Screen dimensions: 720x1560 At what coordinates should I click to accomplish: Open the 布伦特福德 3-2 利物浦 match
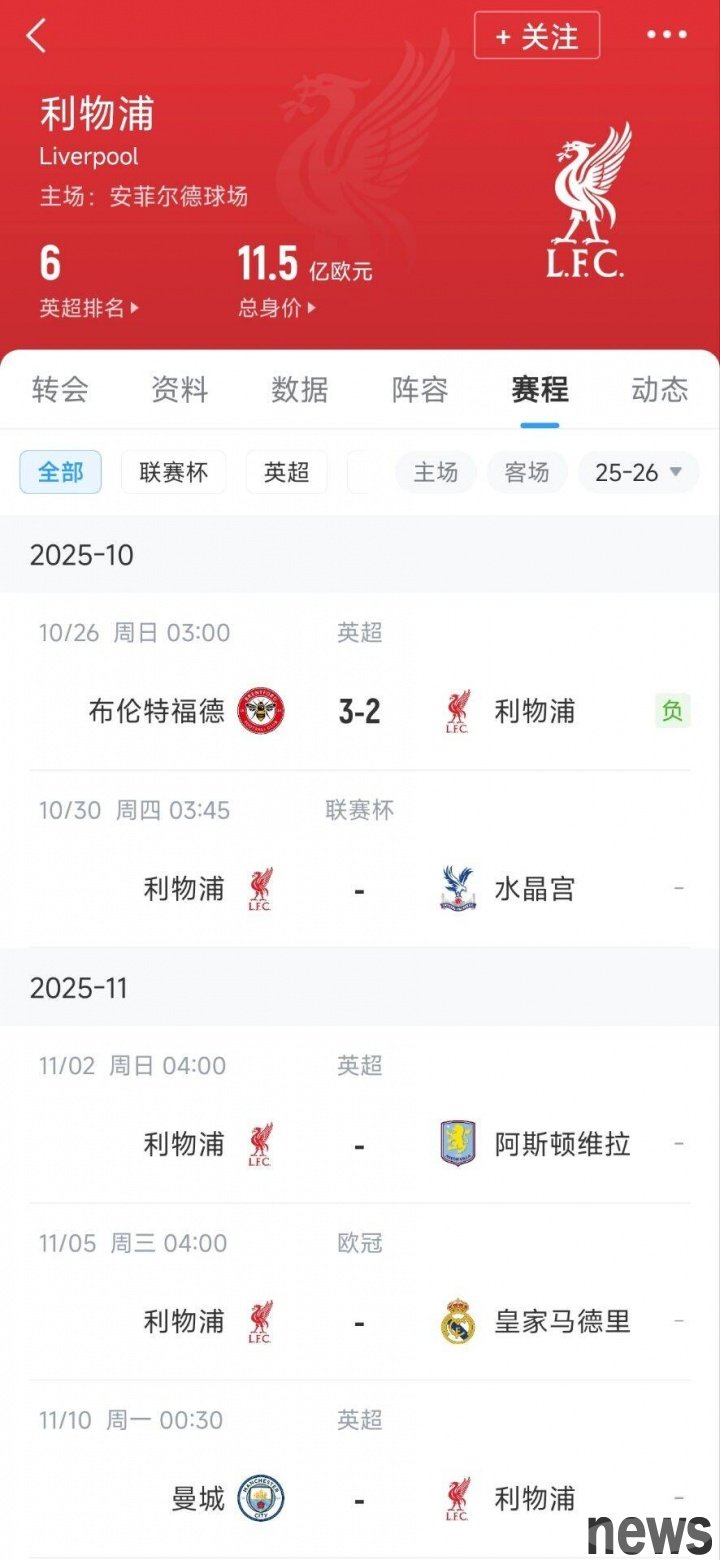click(x=360, y=711)
